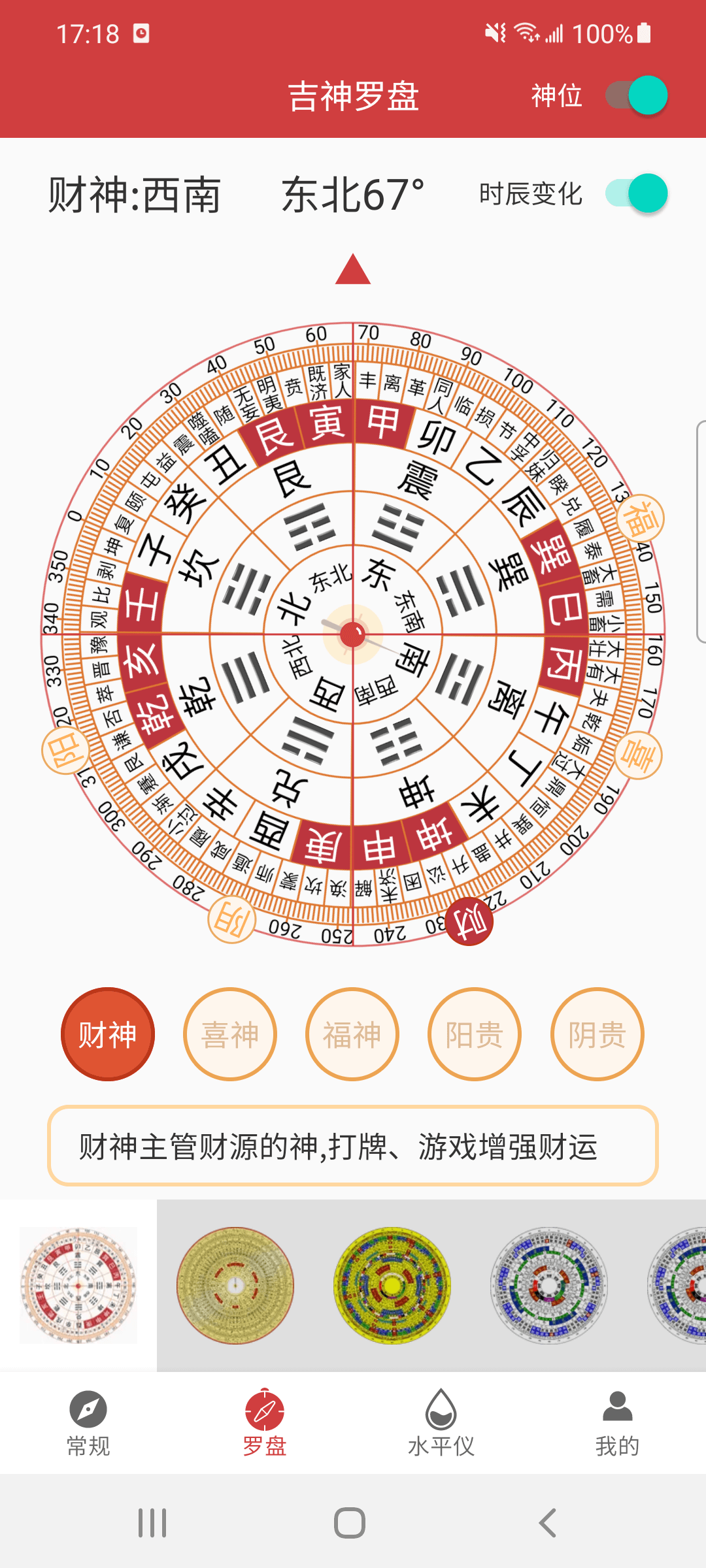The width and height of the screenshot is (706, 1568).
Task: Pick the 阴贵 button
Action: 597,1034
